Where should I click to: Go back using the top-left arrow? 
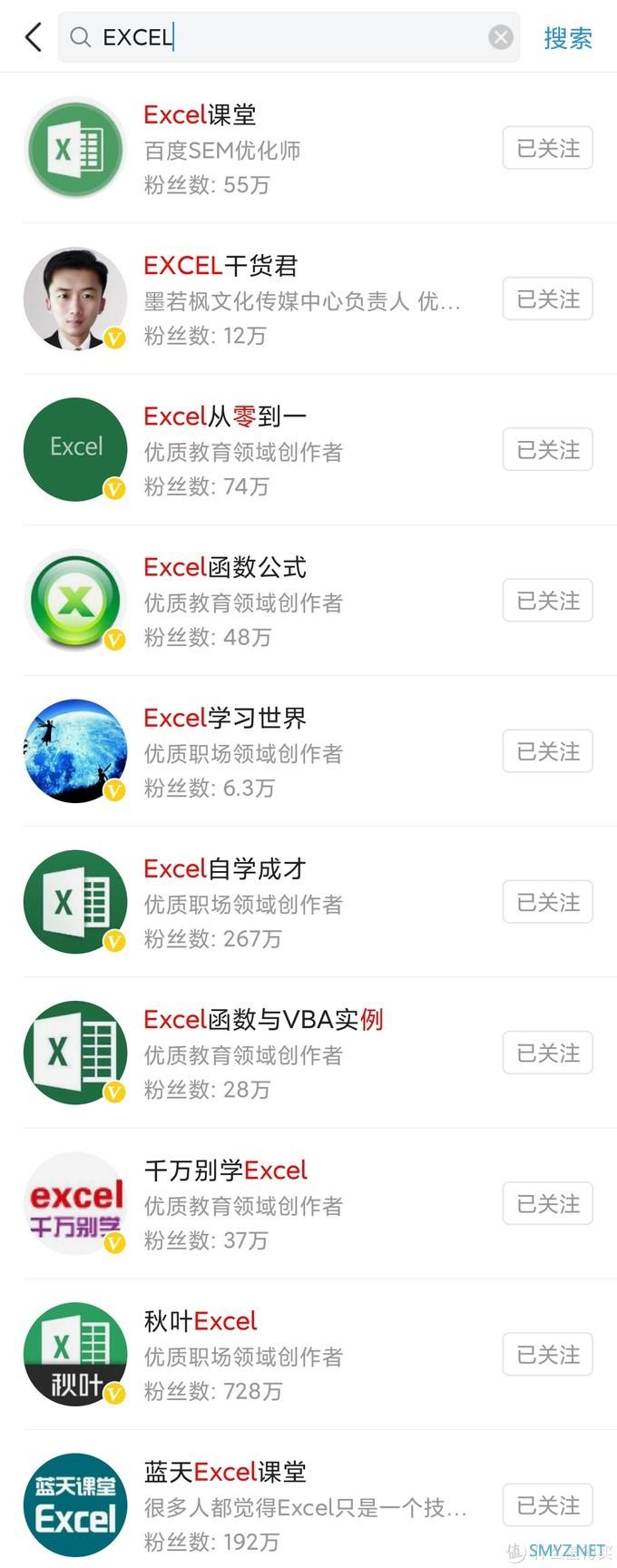point(34,37)
